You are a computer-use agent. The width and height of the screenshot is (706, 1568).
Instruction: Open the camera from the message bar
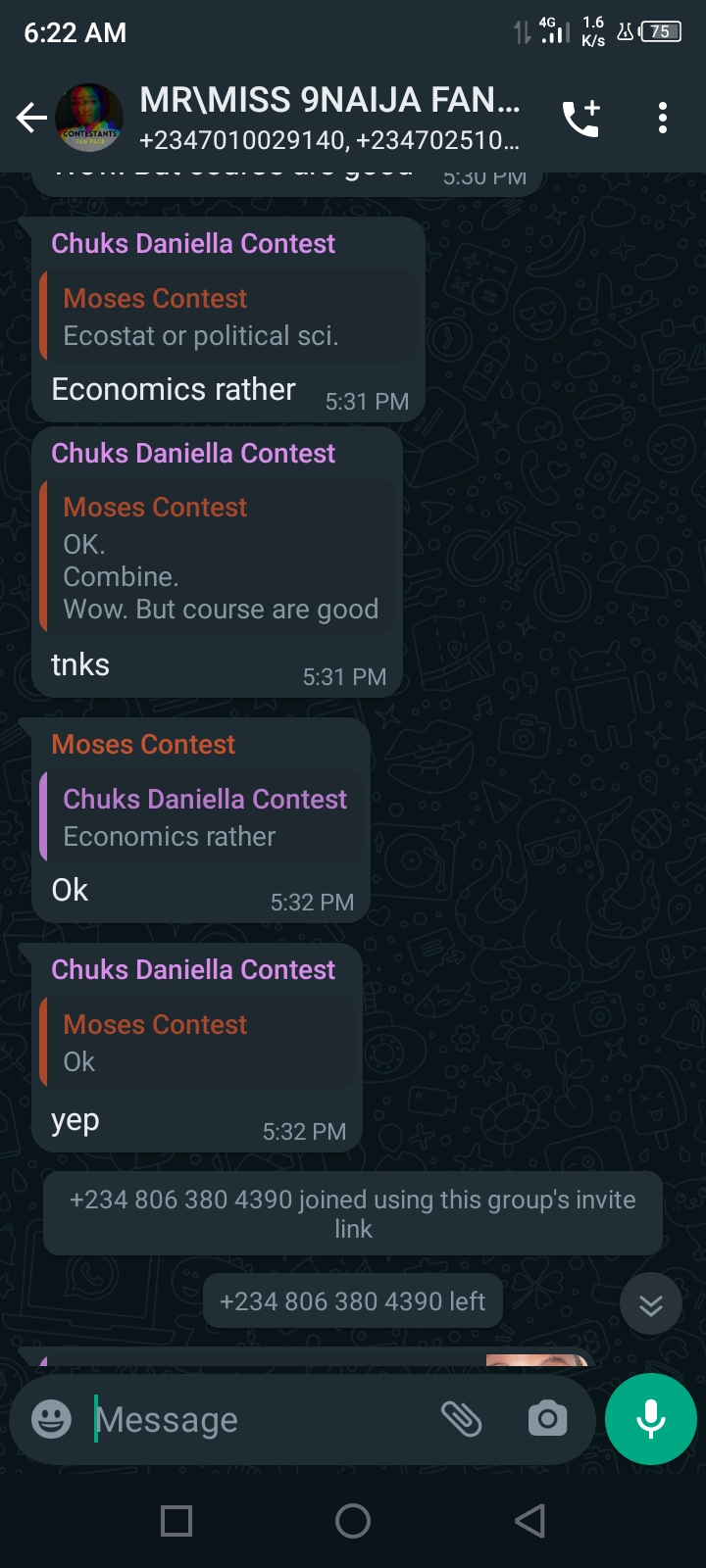tap(547, 1419)
